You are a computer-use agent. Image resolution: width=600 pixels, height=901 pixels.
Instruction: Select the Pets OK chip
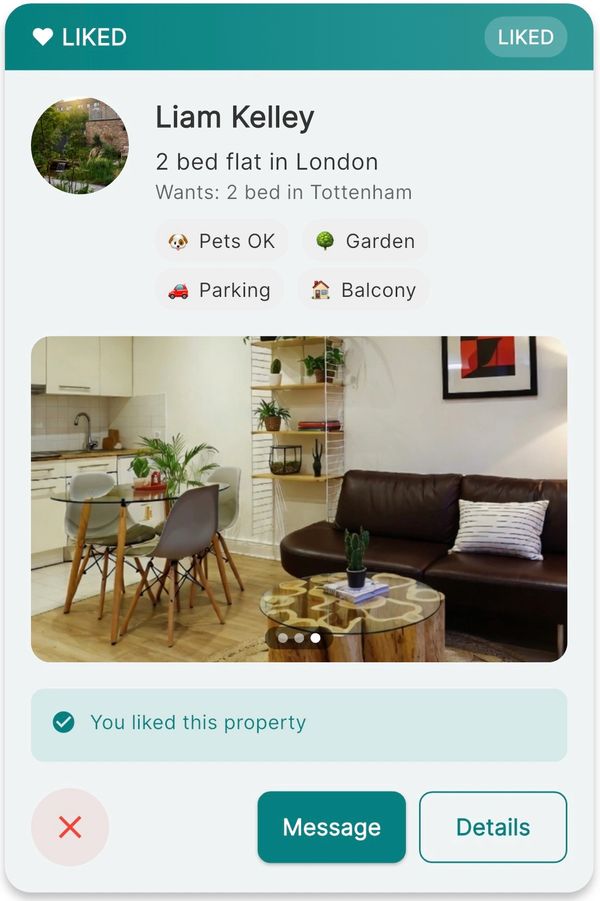(221, 241)
